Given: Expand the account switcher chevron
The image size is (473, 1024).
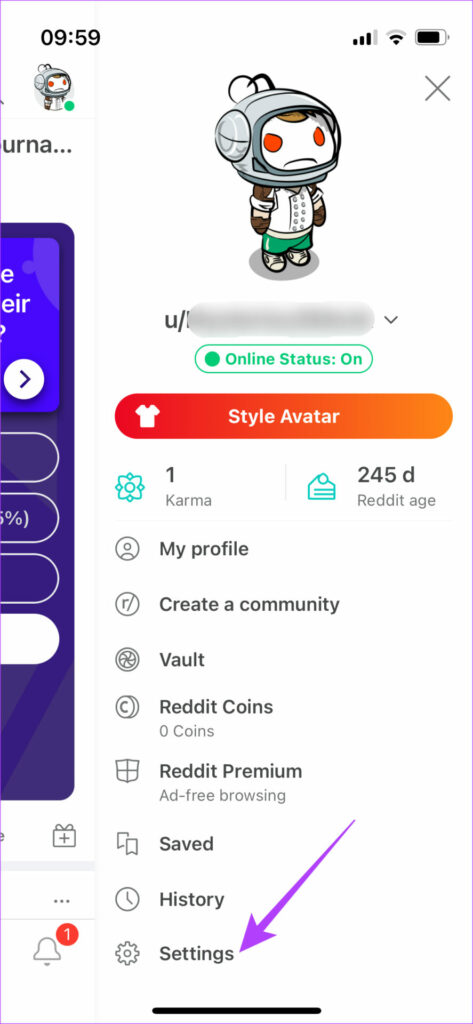Looking at the screenshot, I should point(391,320).
